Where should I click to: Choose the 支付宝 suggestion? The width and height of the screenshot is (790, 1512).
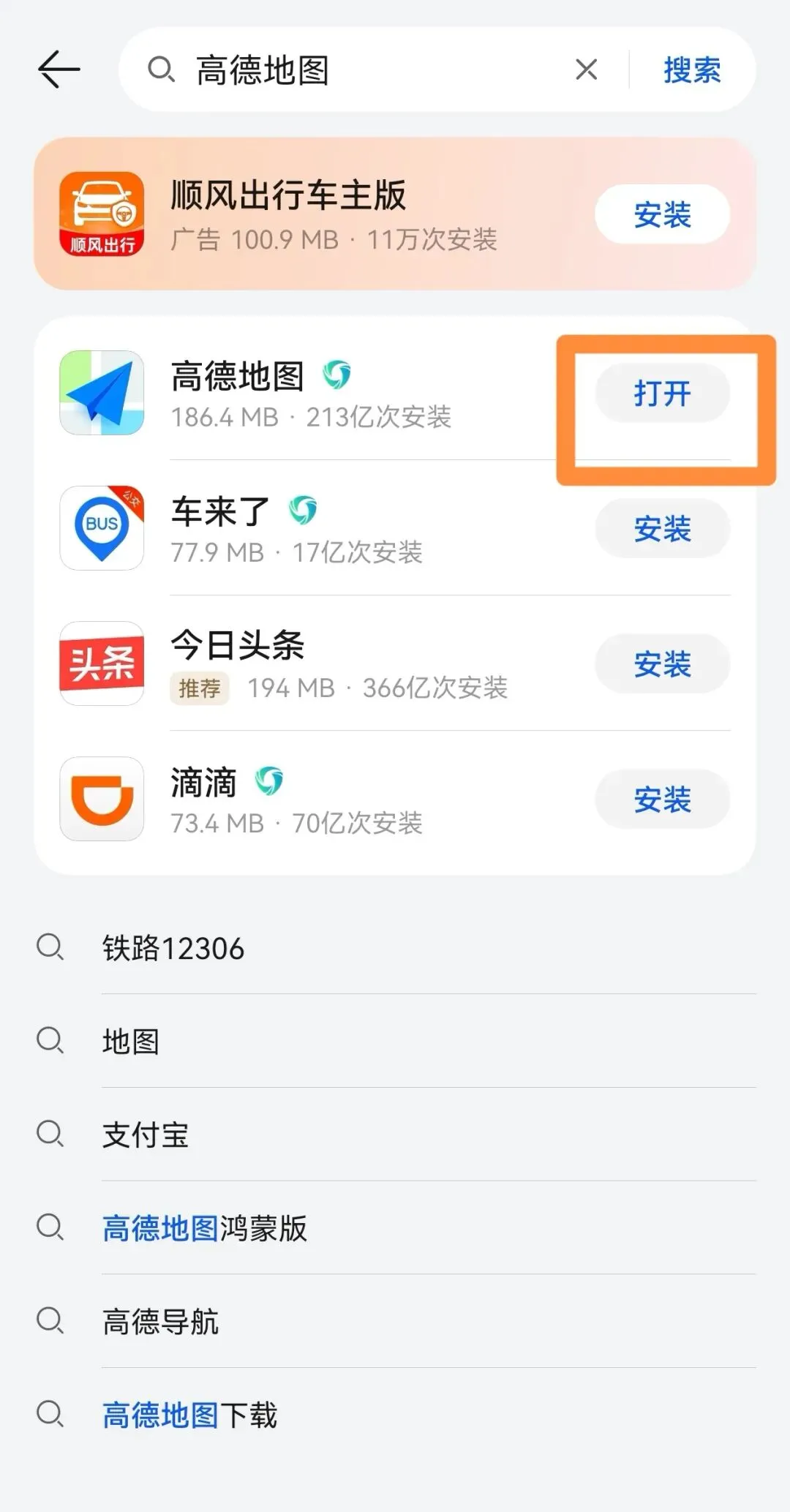tap(395, 1135)
